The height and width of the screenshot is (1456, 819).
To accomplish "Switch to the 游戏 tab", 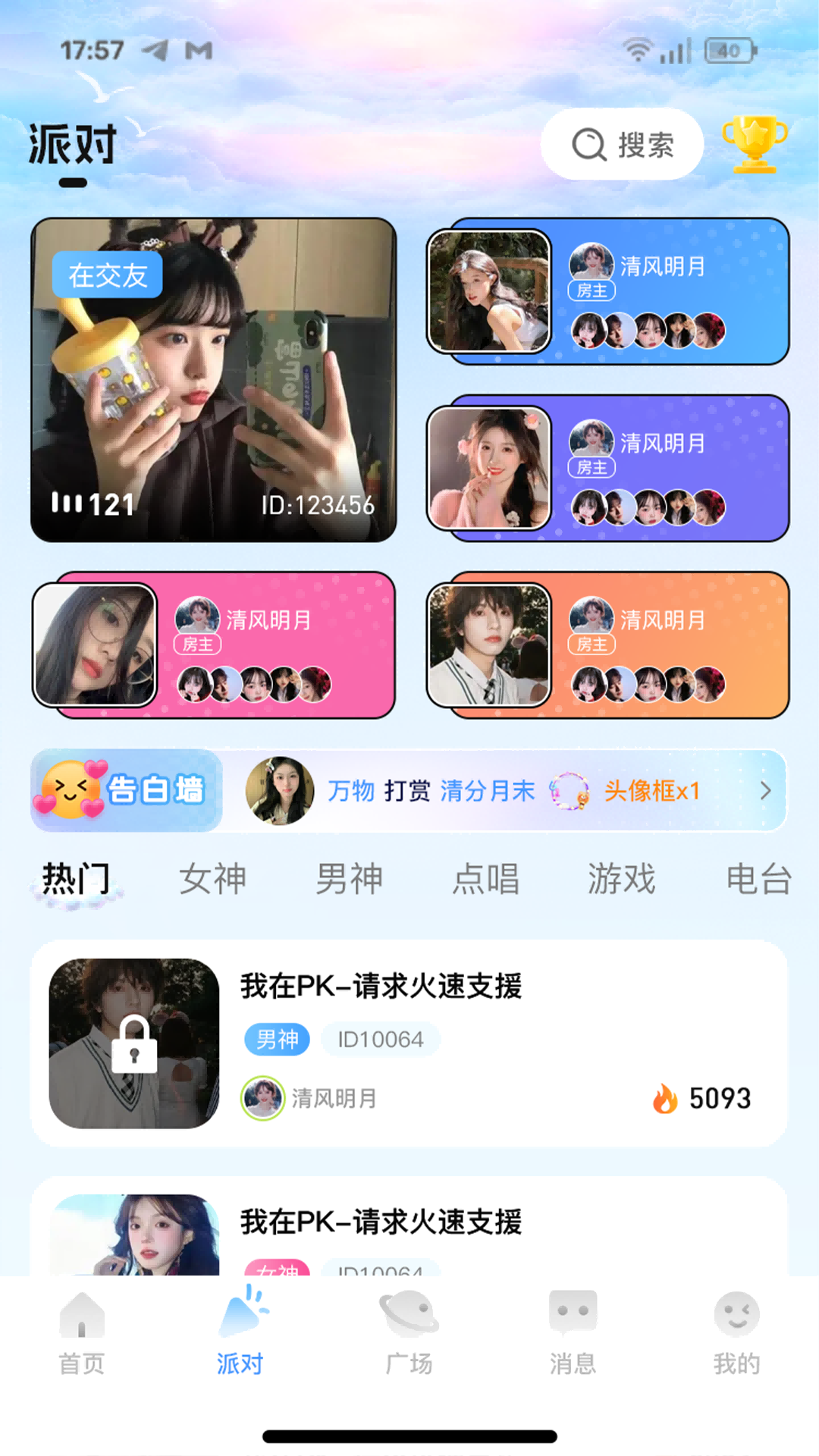I will 622,879.
